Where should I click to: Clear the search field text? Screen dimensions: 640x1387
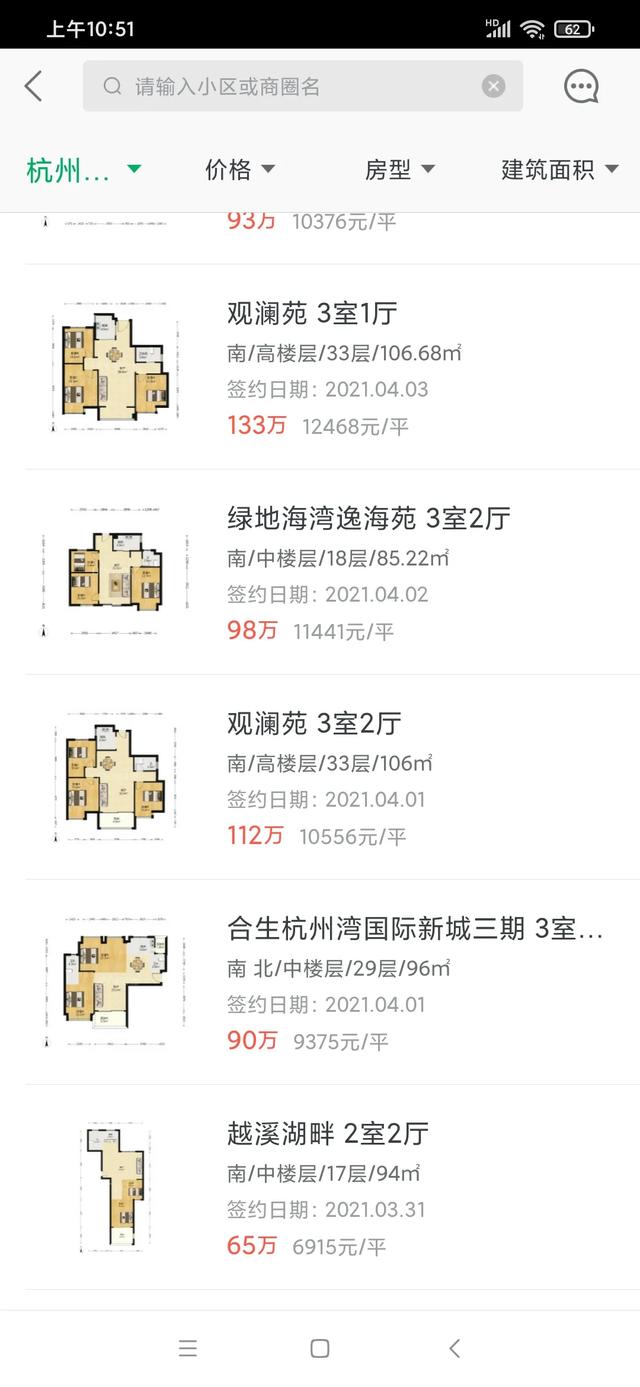(x=494, y=86)
